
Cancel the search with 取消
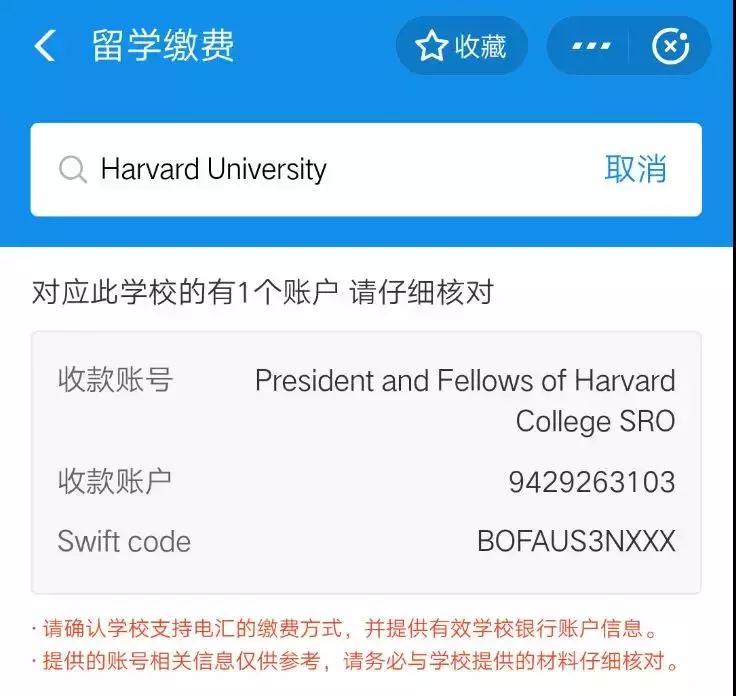point(635,169)
